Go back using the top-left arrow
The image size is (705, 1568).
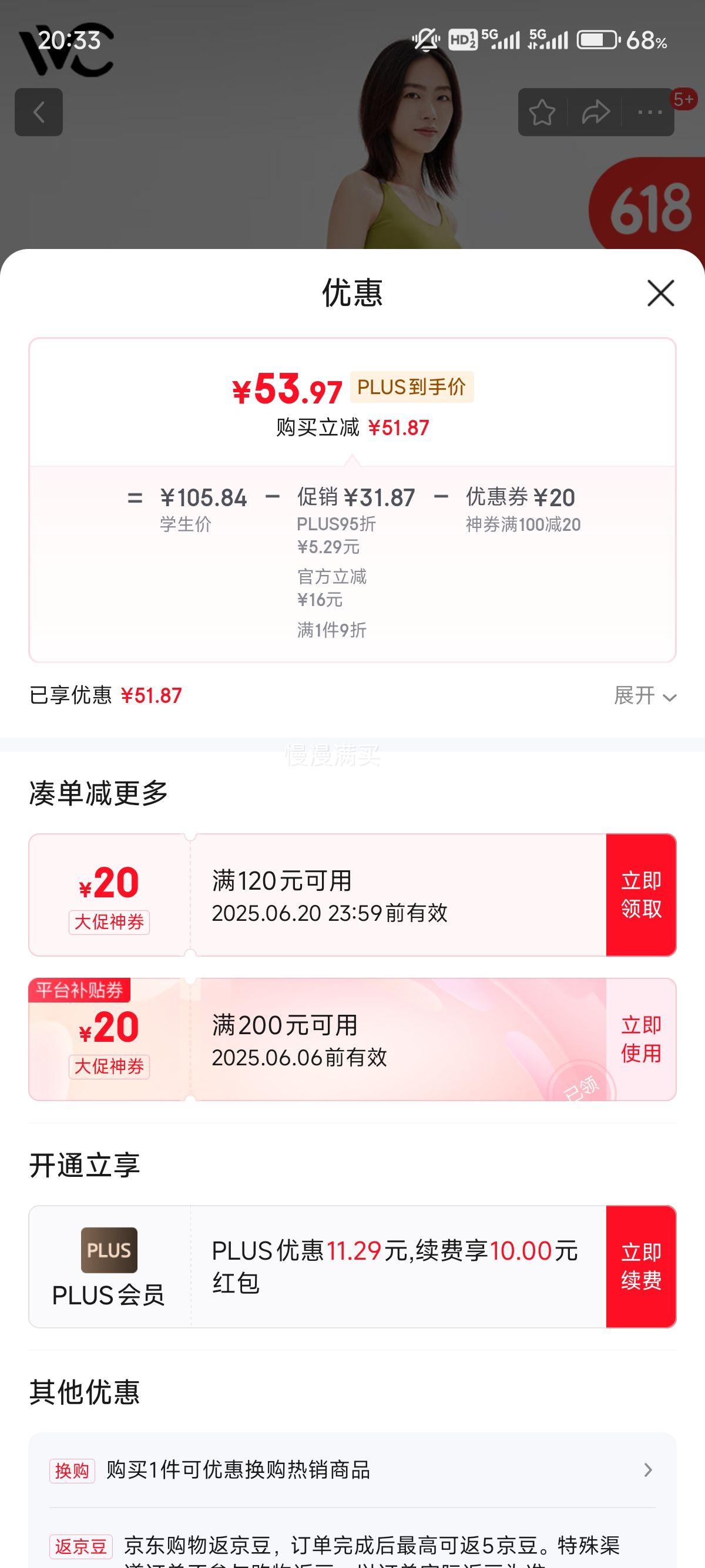click(x=39, y=112)
